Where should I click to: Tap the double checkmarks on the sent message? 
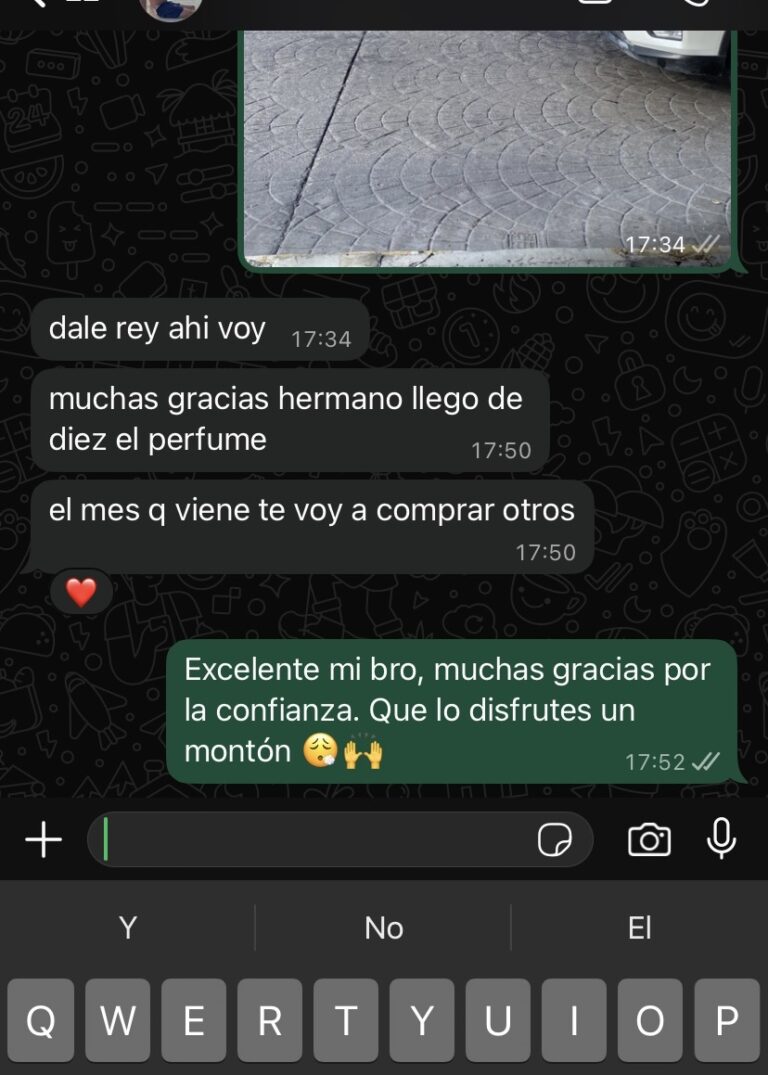click(707, 762)
